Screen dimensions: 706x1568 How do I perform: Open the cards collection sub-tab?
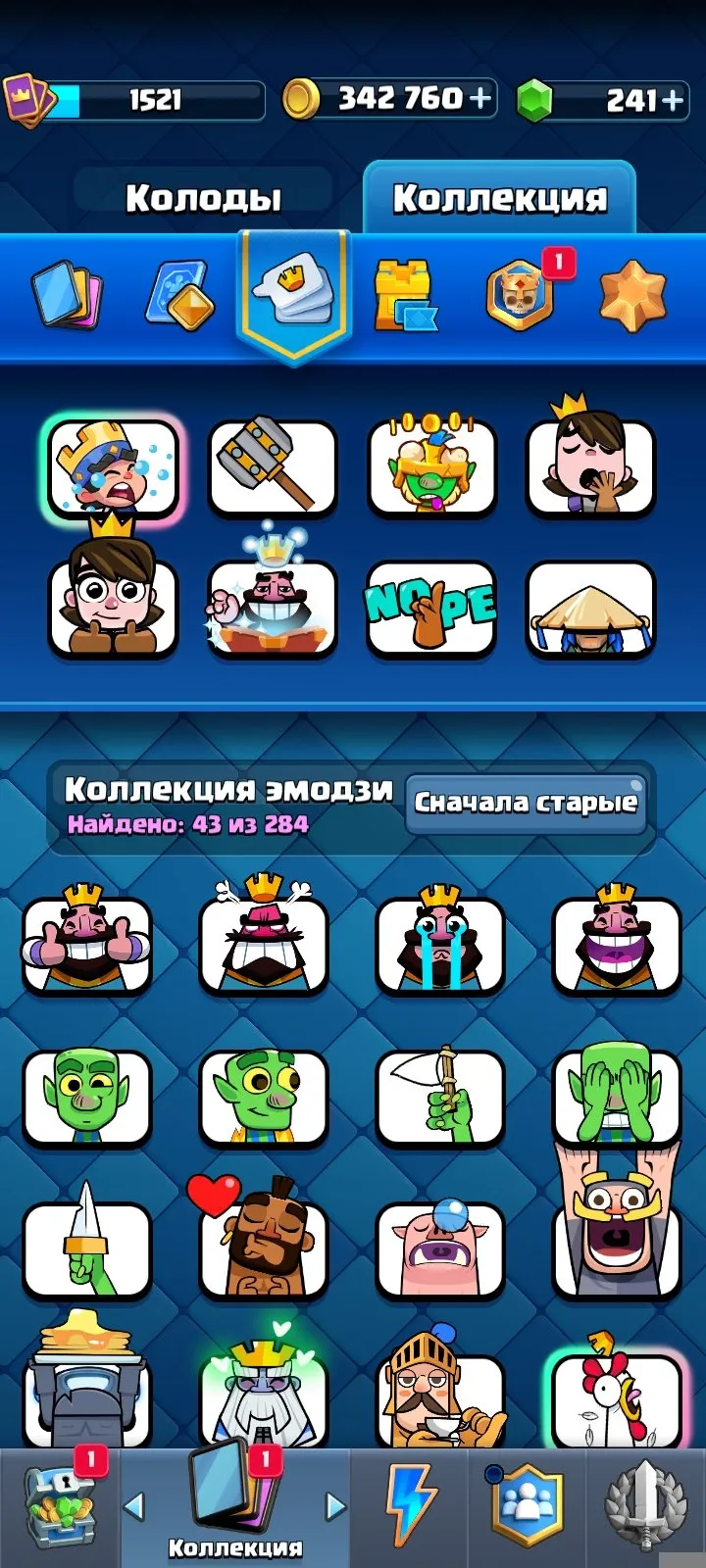[x=67, y=293]
